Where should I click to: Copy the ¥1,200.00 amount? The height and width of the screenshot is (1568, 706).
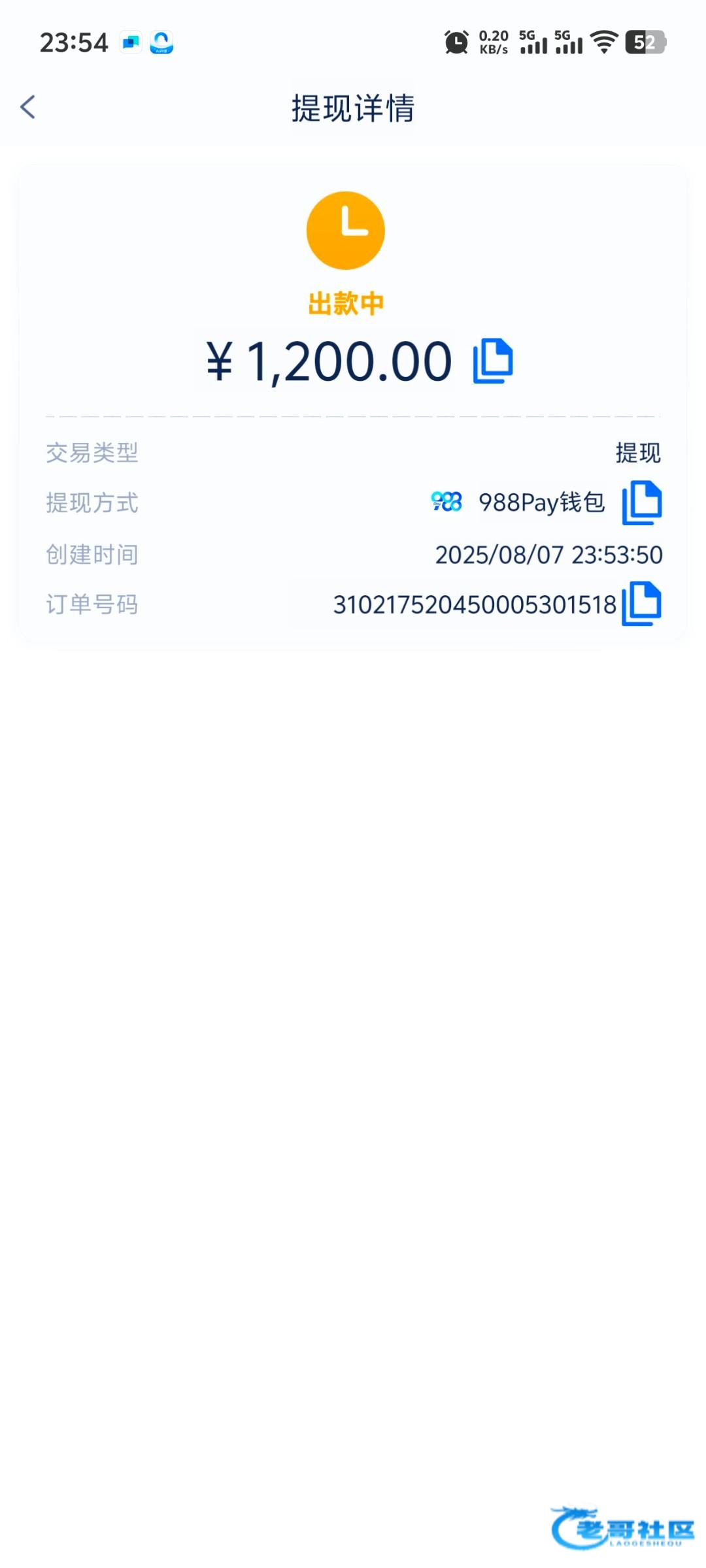coord(492,361)
